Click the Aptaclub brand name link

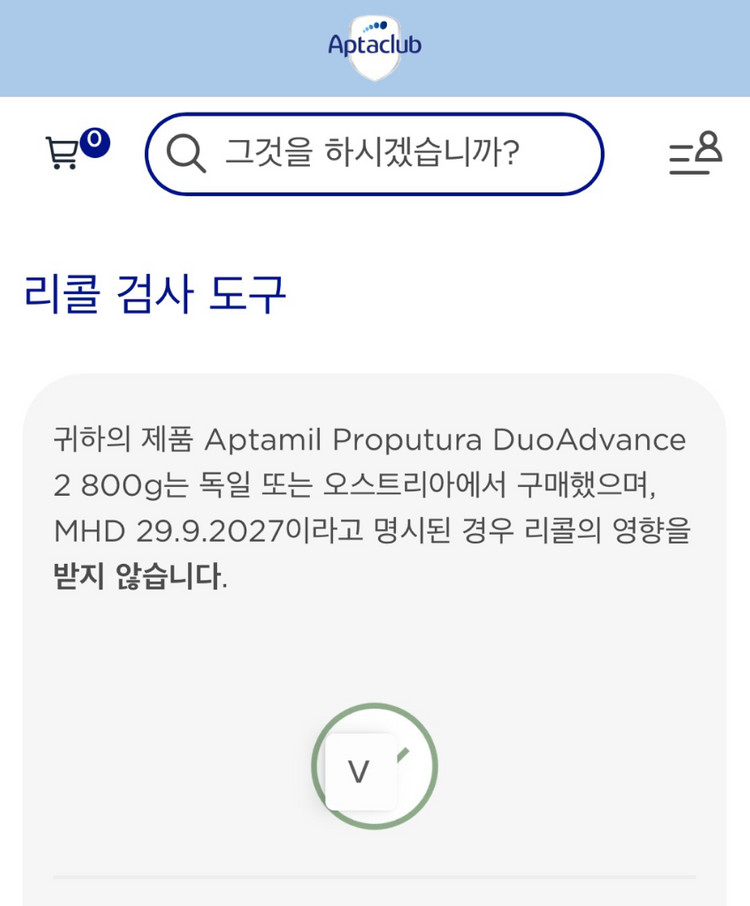[x=375, y=45]
